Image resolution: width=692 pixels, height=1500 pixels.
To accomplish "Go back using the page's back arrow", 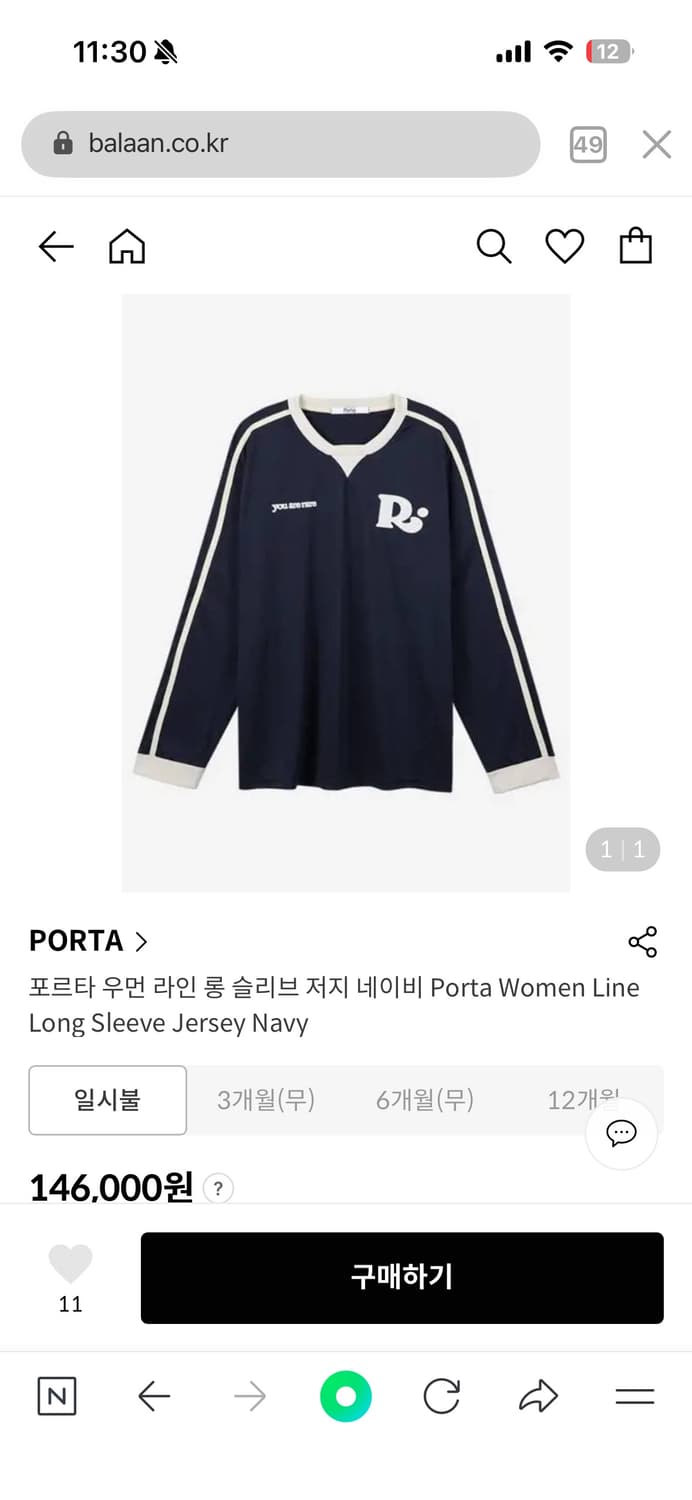I will tap(56, 246).
